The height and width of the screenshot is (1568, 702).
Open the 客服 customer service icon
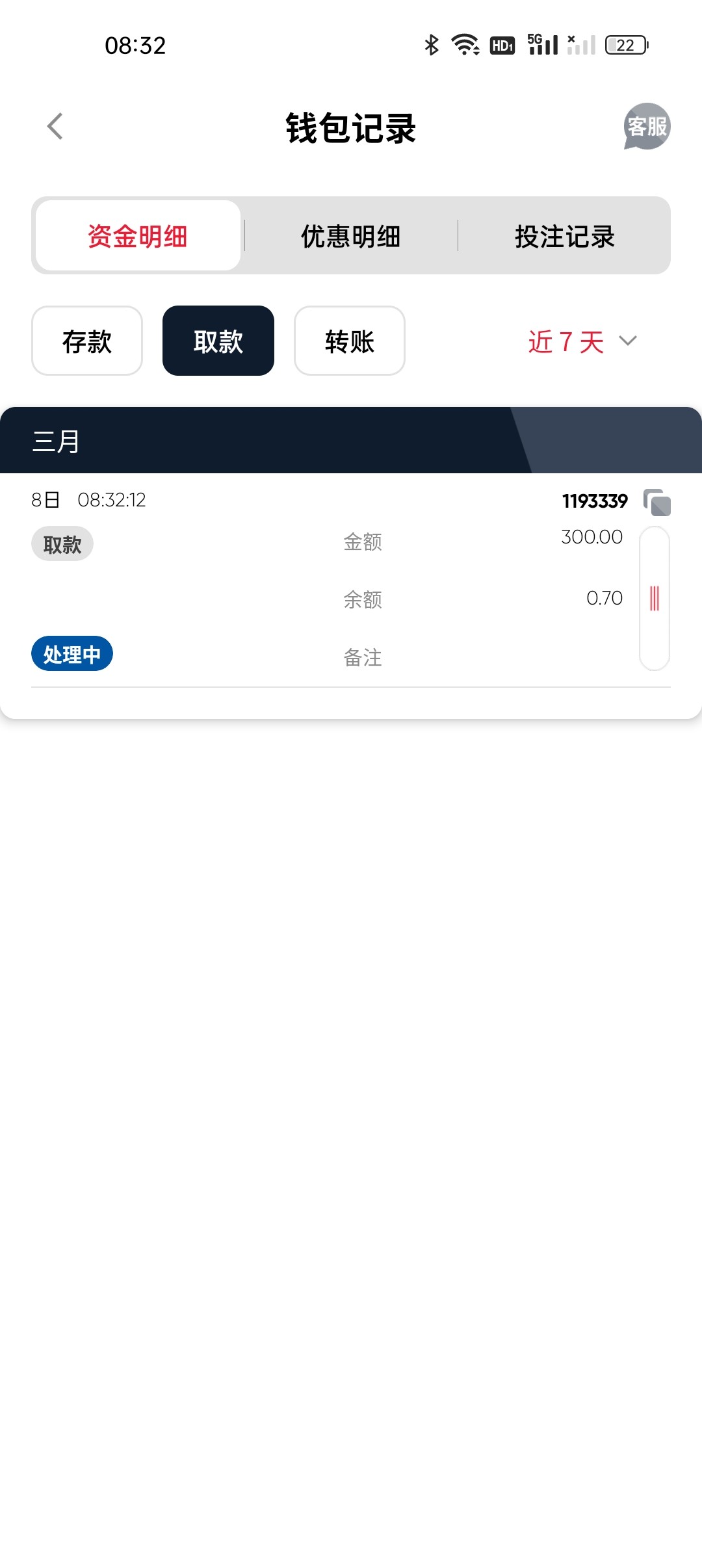point(647,126)
